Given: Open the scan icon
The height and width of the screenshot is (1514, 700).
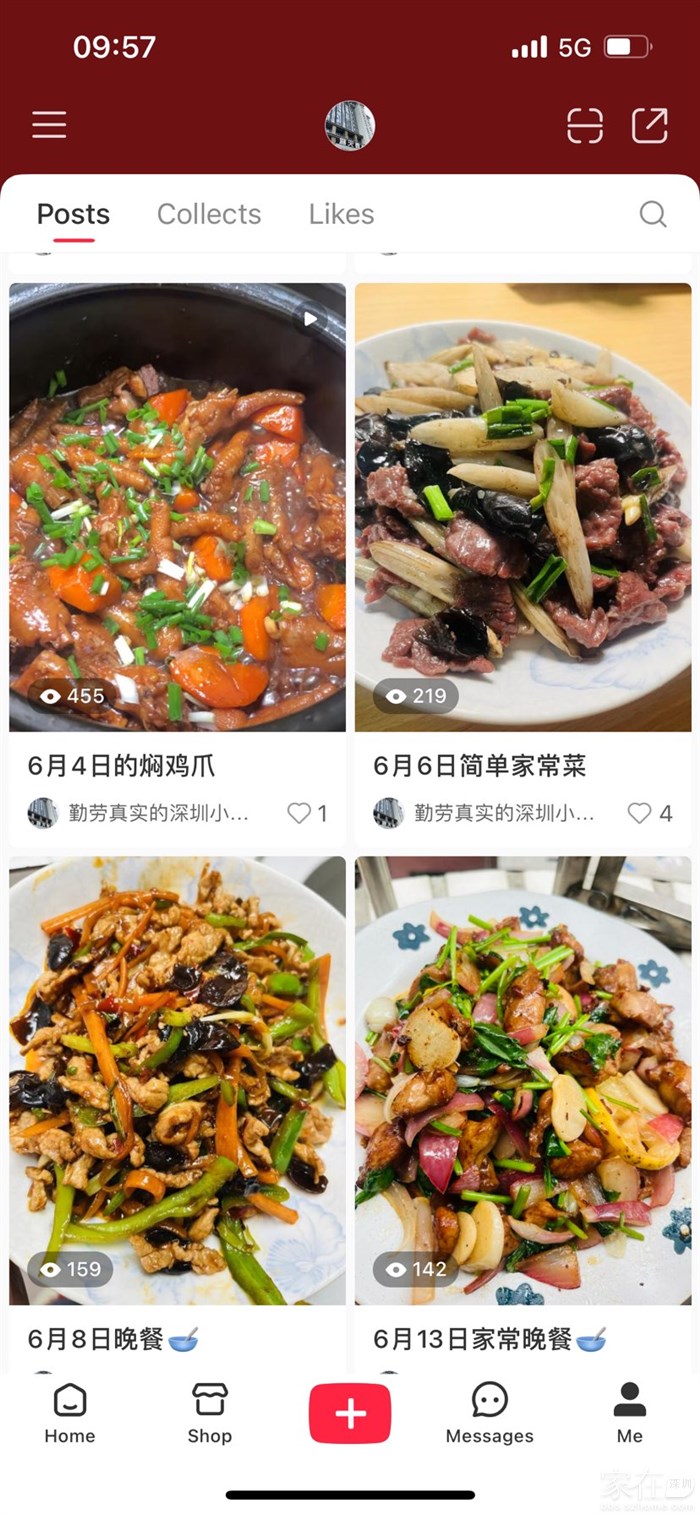Looking at the screenshot, I should (585, 126).
